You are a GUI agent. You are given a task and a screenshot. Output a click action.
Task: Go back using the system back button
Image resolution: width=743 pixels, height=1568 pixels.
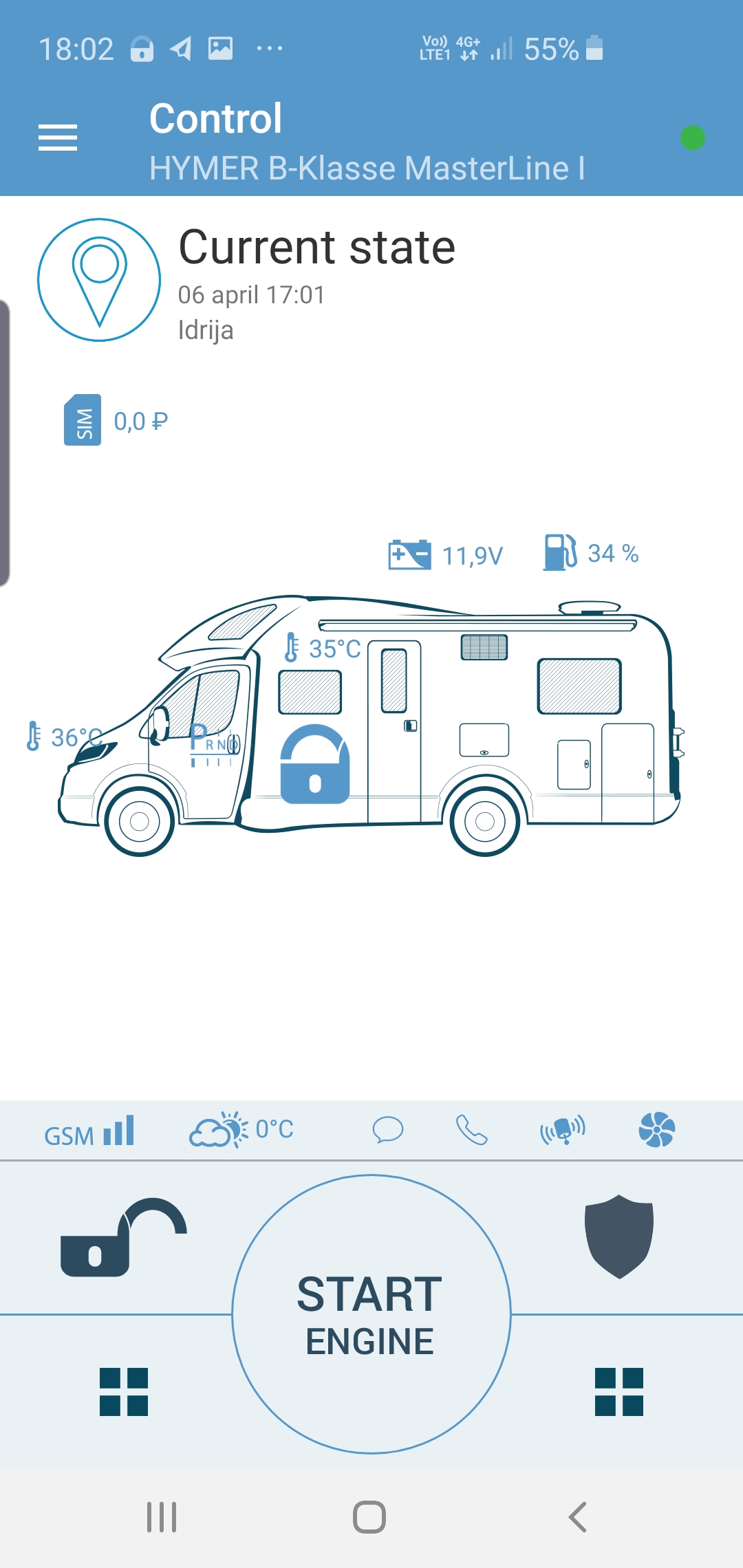578,1517
